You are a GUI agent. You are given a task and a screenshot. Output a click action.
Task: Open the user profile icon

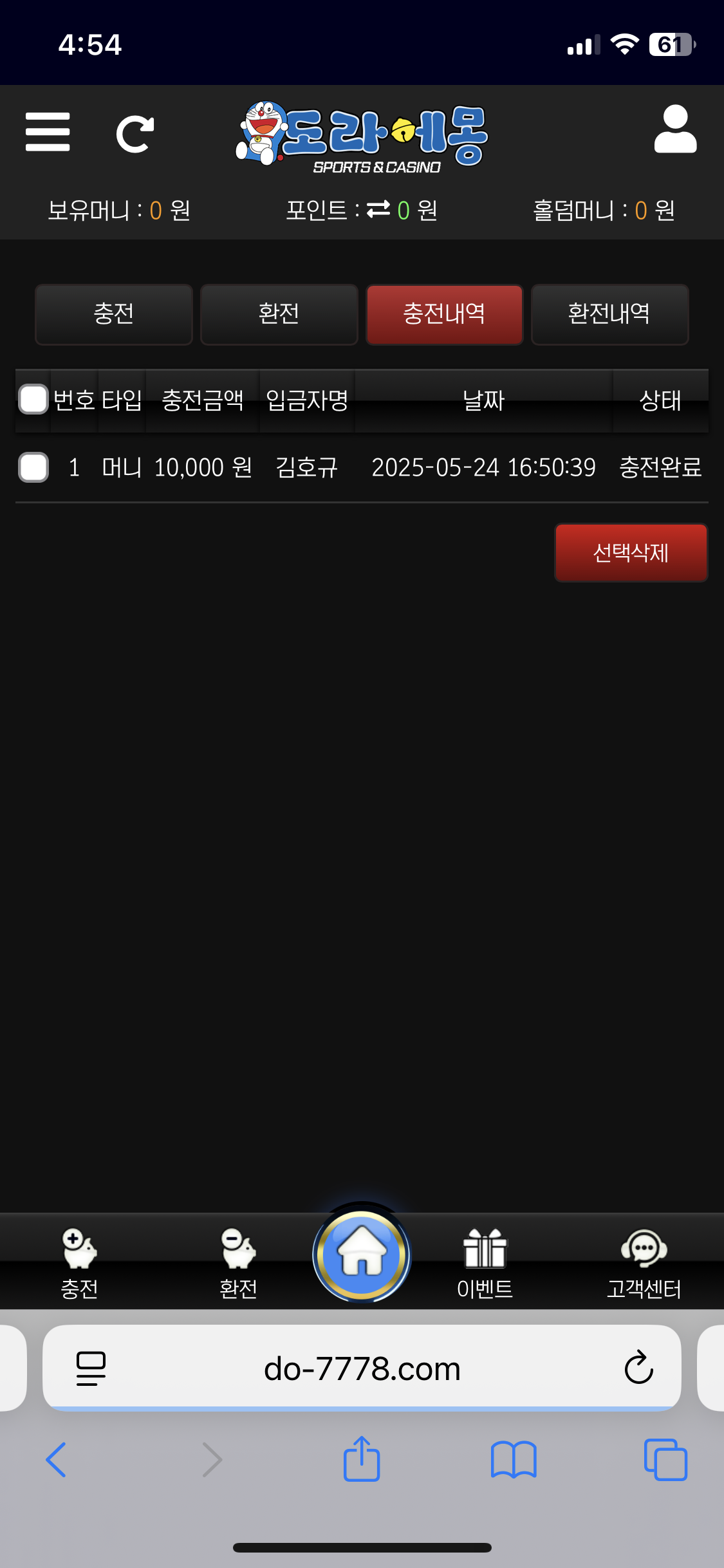pyautogui.click(x=675, y=130)
